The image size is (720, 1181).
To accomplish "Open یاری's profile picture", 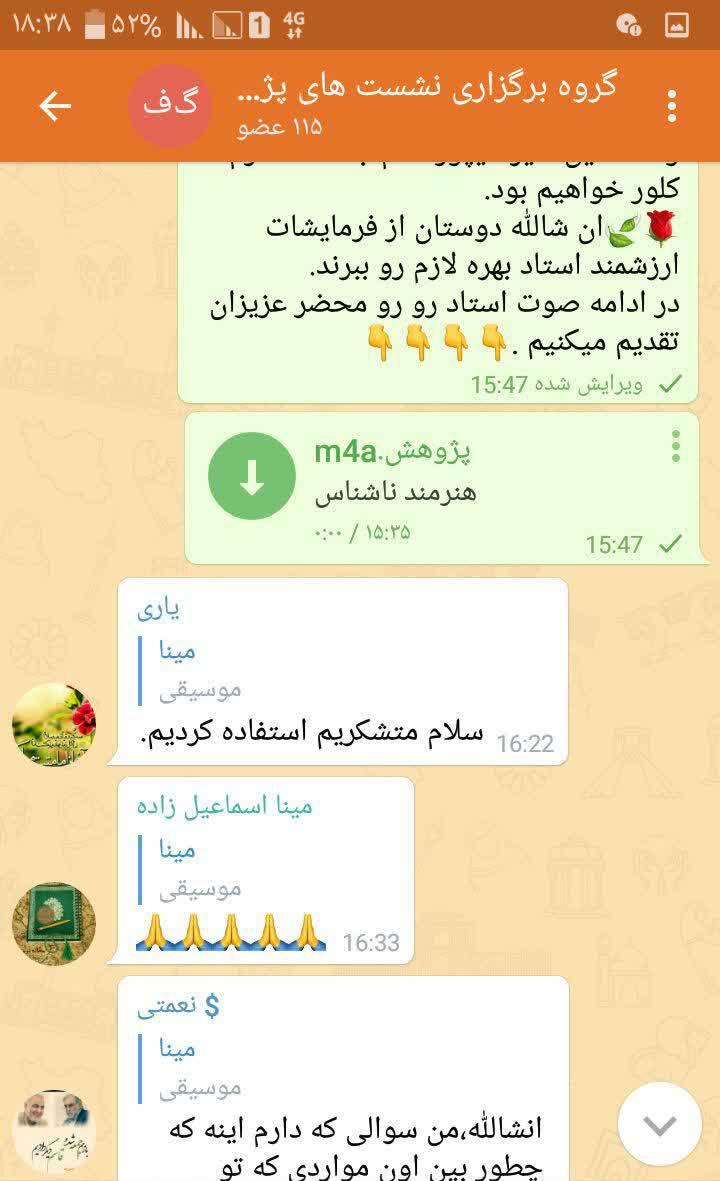I will pos(54,725).
